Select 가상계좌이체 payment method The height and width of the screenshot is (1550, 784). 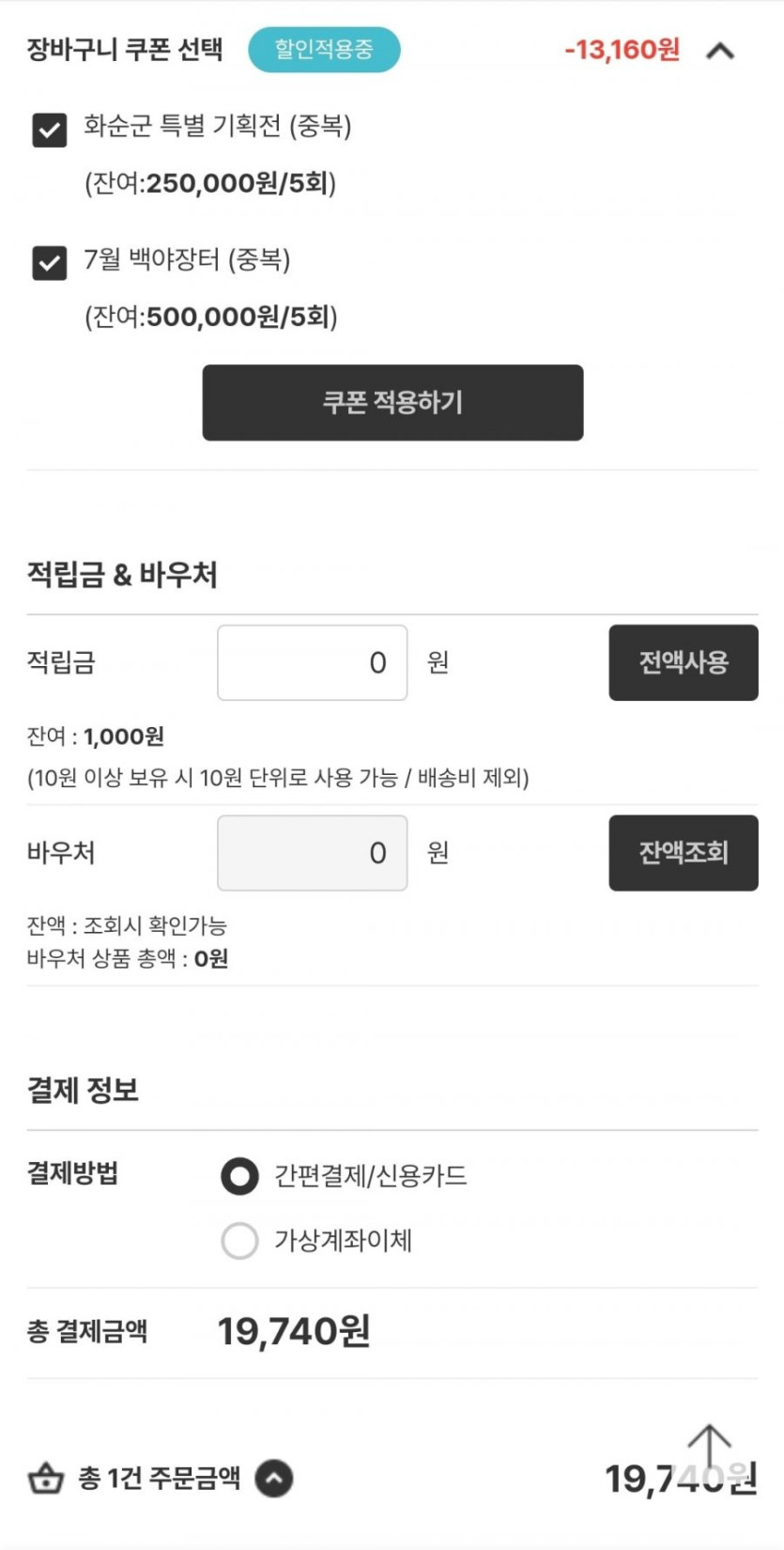pos(239,1240)
